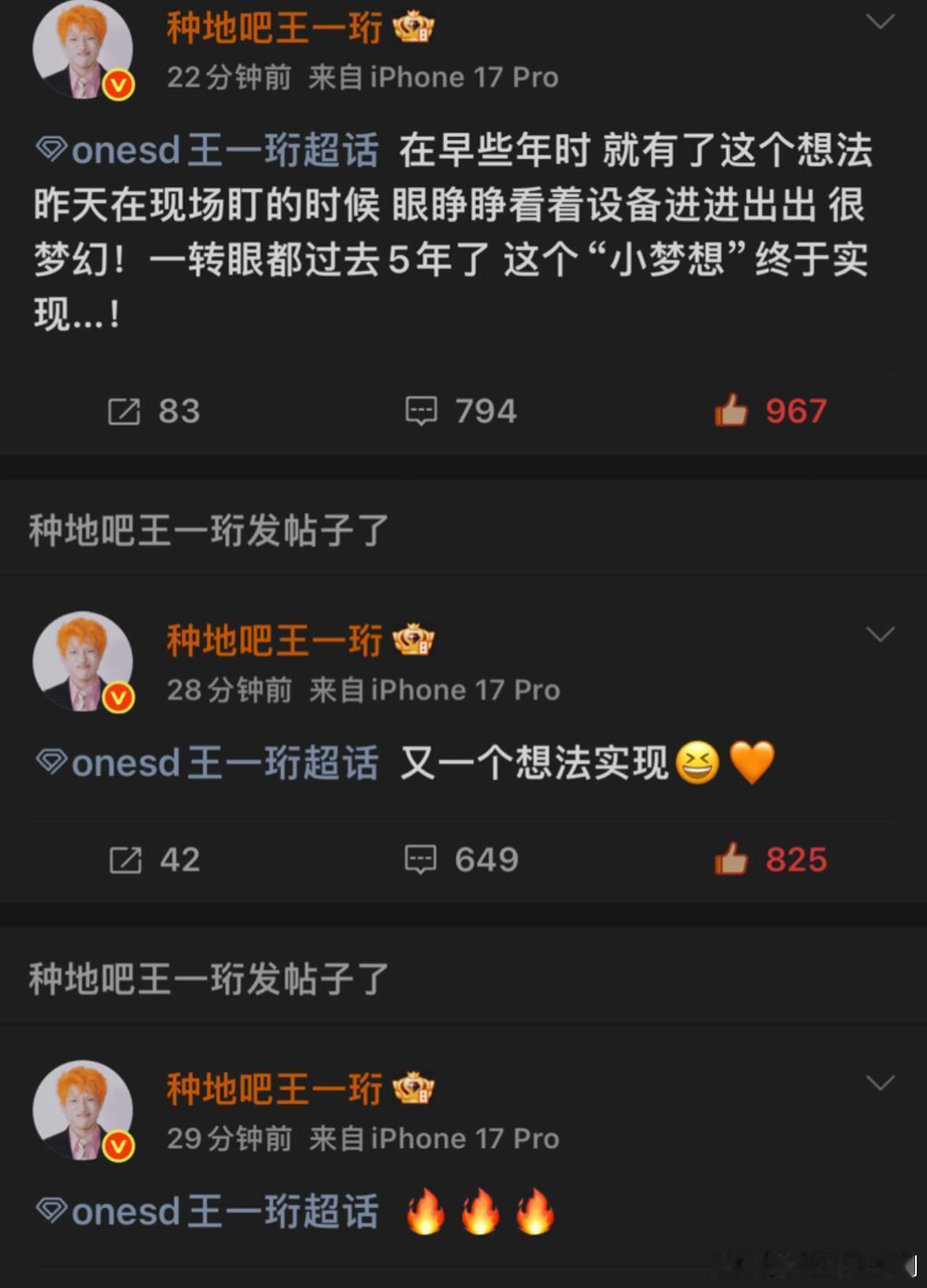This screenshot has width=927, height=1288.
Task: Open the timestamp 22分钟前 on the first post
Action: pos(228,77)
